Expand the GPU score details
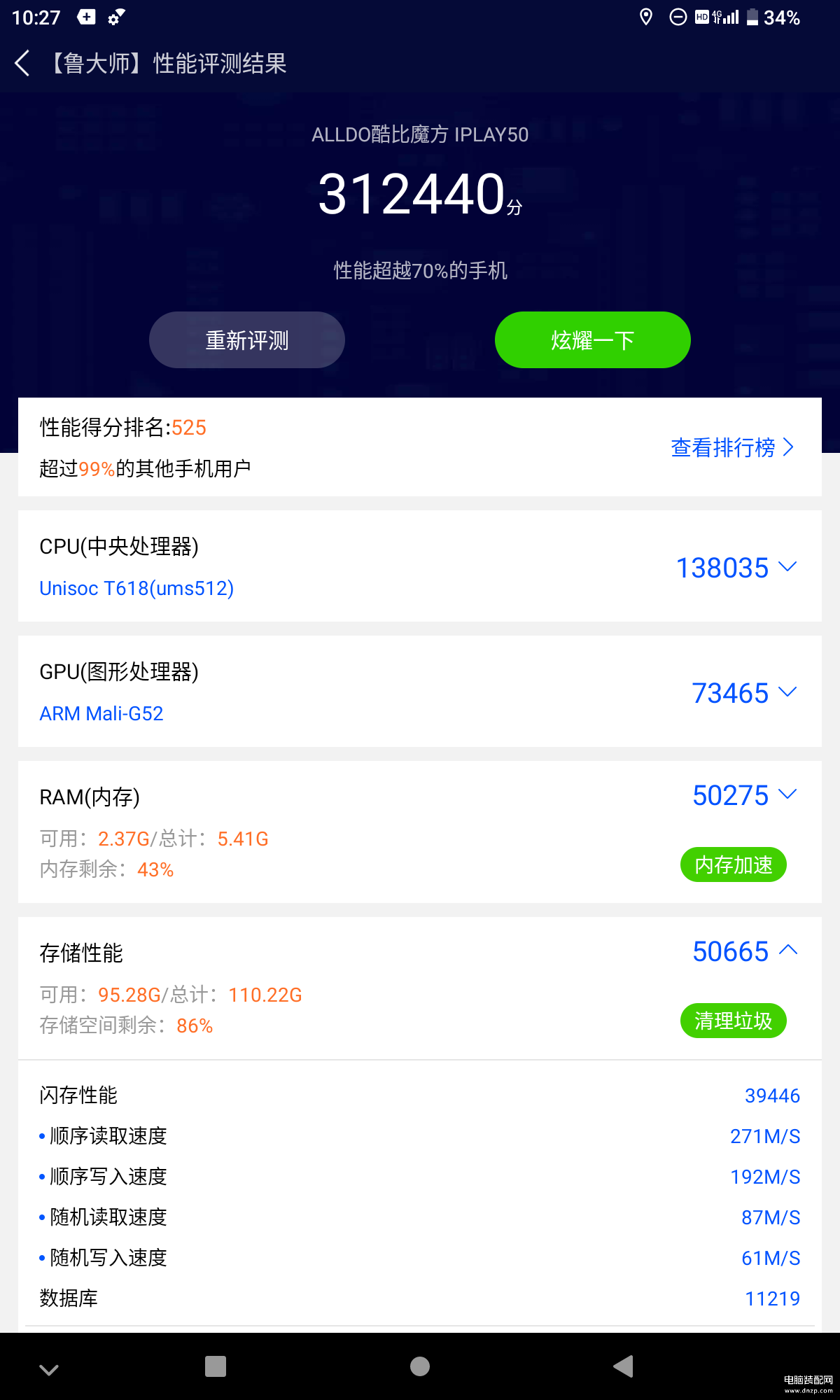Screen dimensions: 840x1400 pos(745,692)
